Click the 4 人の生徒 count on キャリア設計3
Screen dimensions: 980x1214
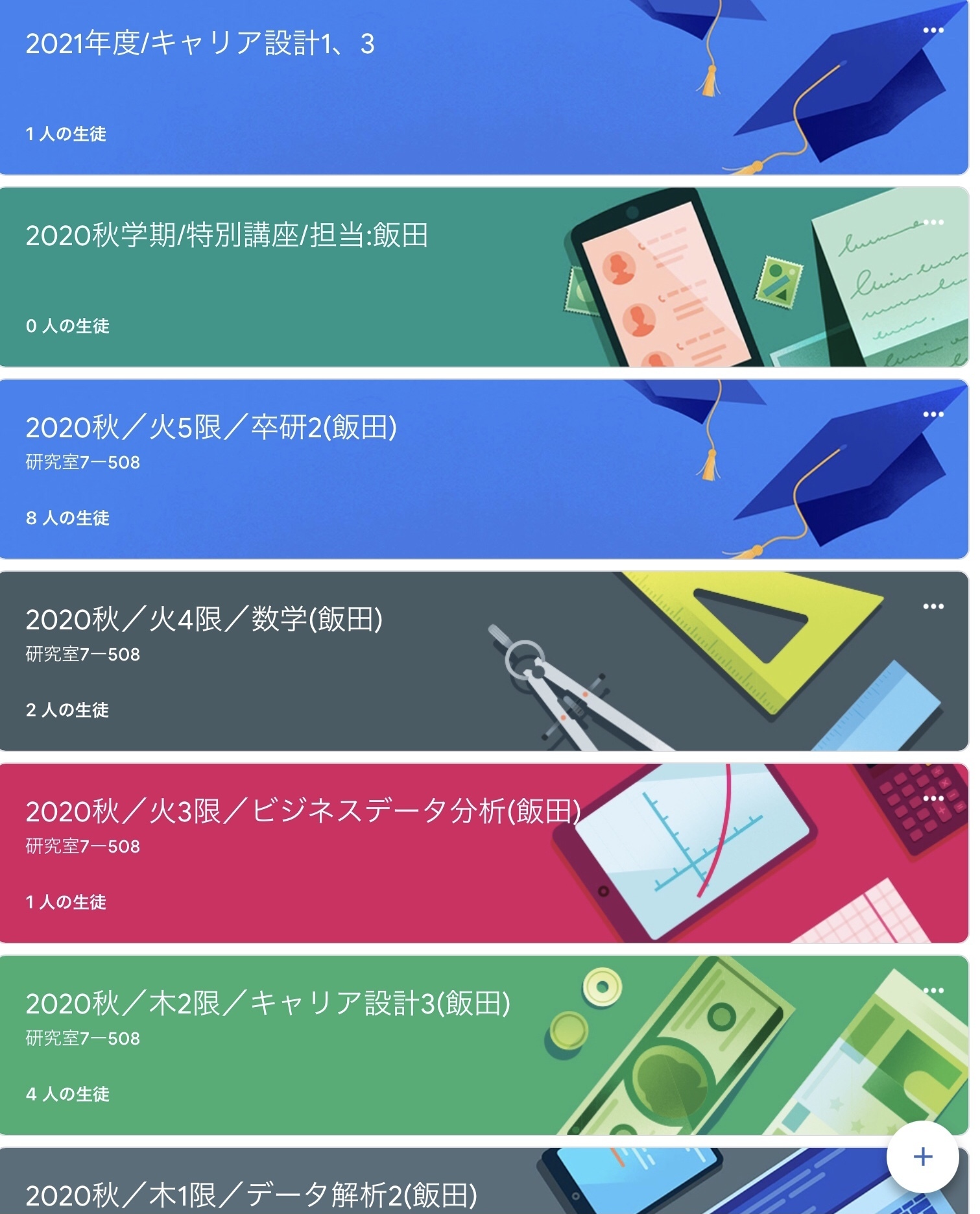click(x=68, y=1095)
